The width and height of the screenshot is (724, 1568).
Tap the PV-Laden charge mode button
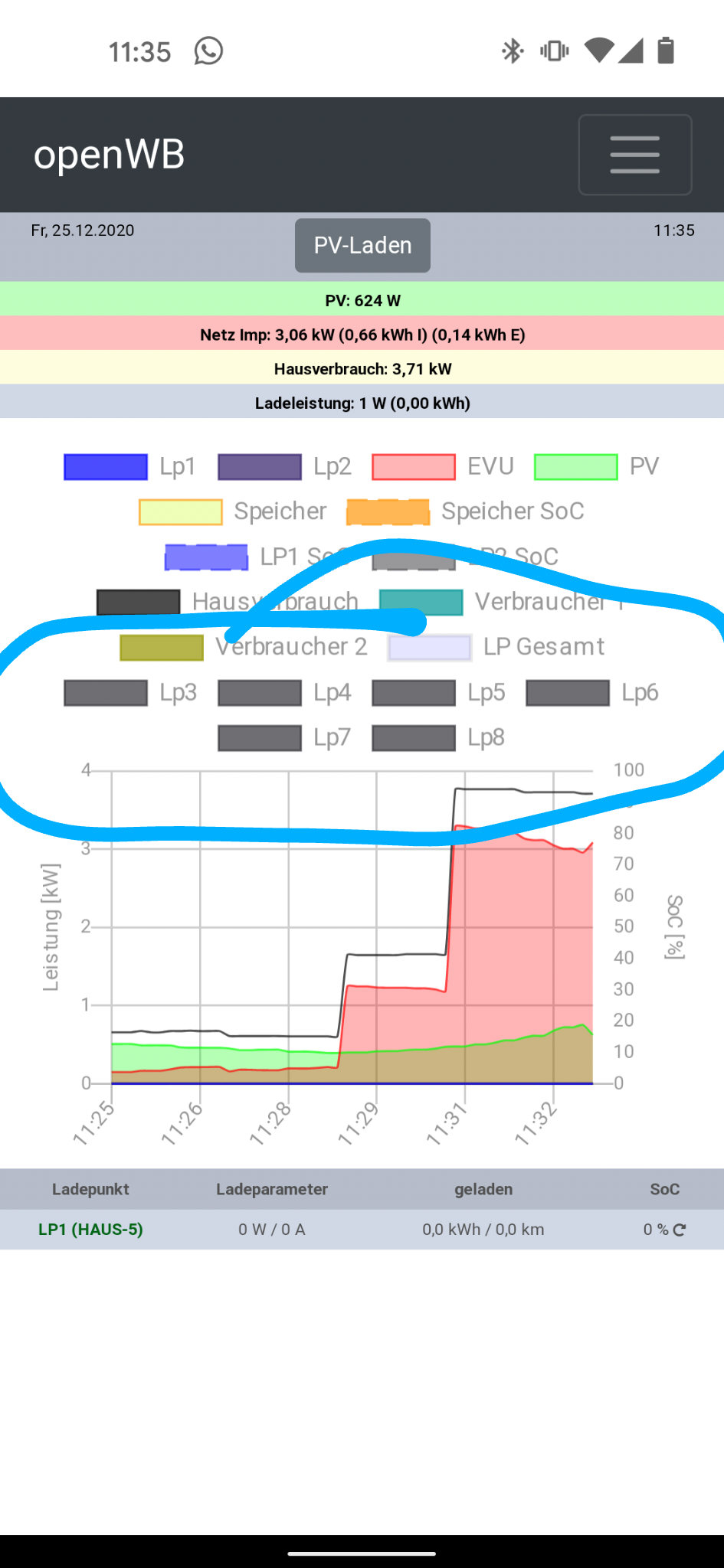coord(362,246)
